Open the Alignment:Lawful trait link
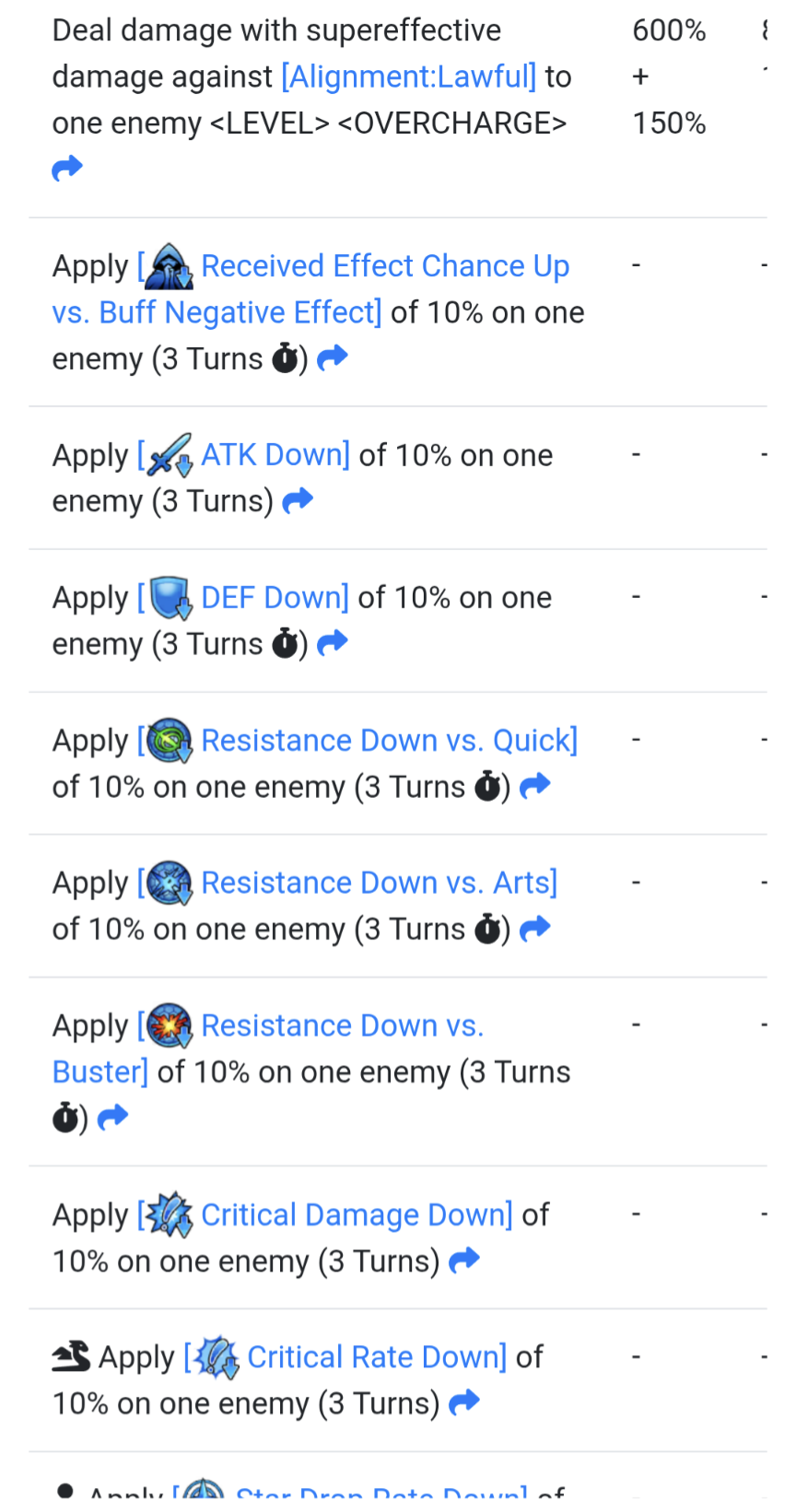Screen dimensions: 796x1512 point(409,76)
